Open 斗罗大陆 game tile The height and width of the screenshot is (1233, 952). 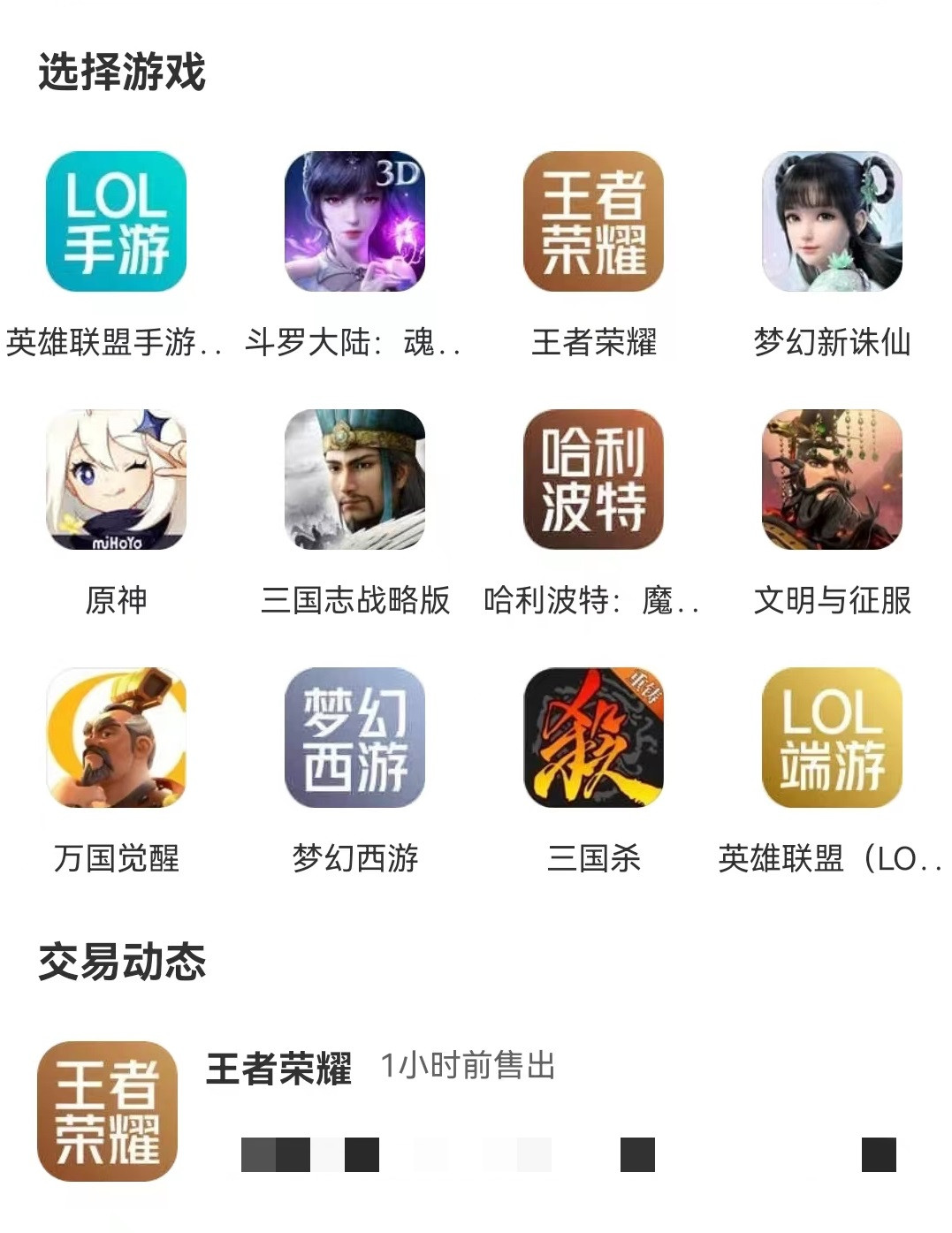[x=354, y=222]
